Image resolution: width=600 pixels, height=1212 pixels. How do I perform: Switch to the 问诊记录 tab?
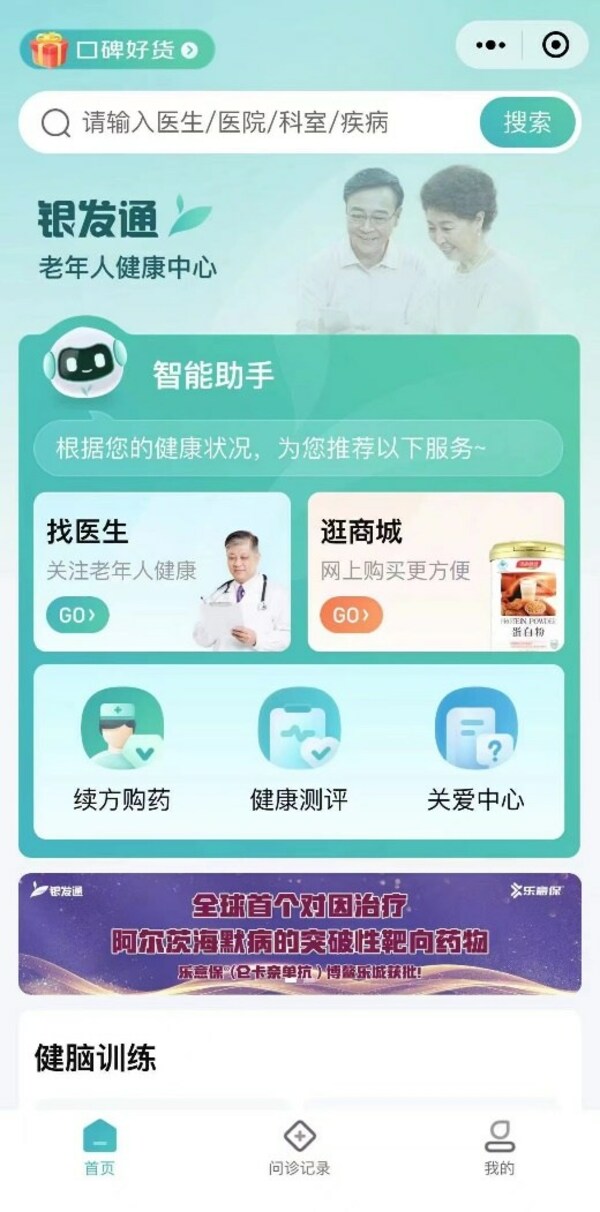tap(299, 1148)
